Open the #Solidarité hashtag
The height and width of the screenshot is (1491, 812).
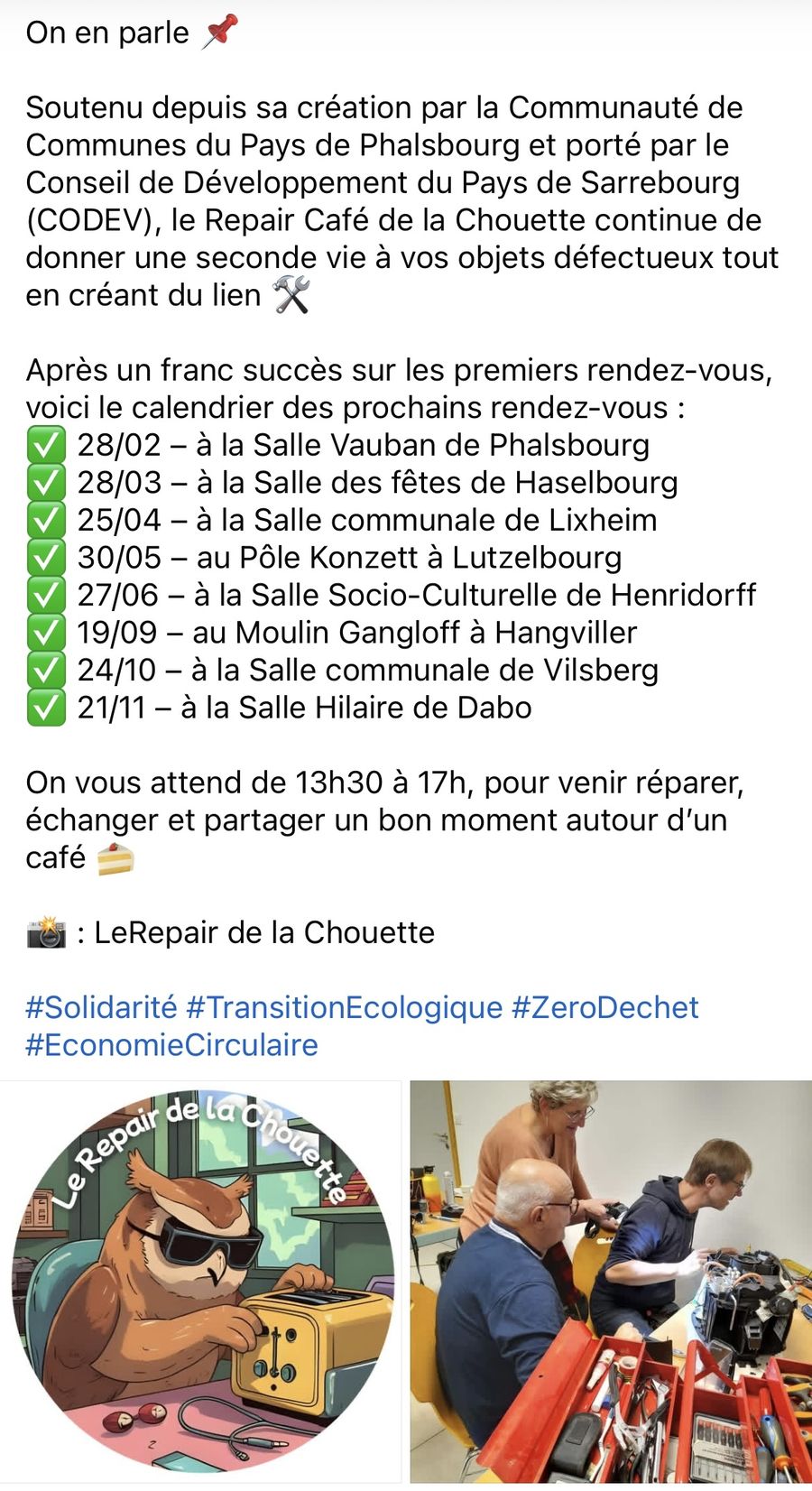point(101,1007)
